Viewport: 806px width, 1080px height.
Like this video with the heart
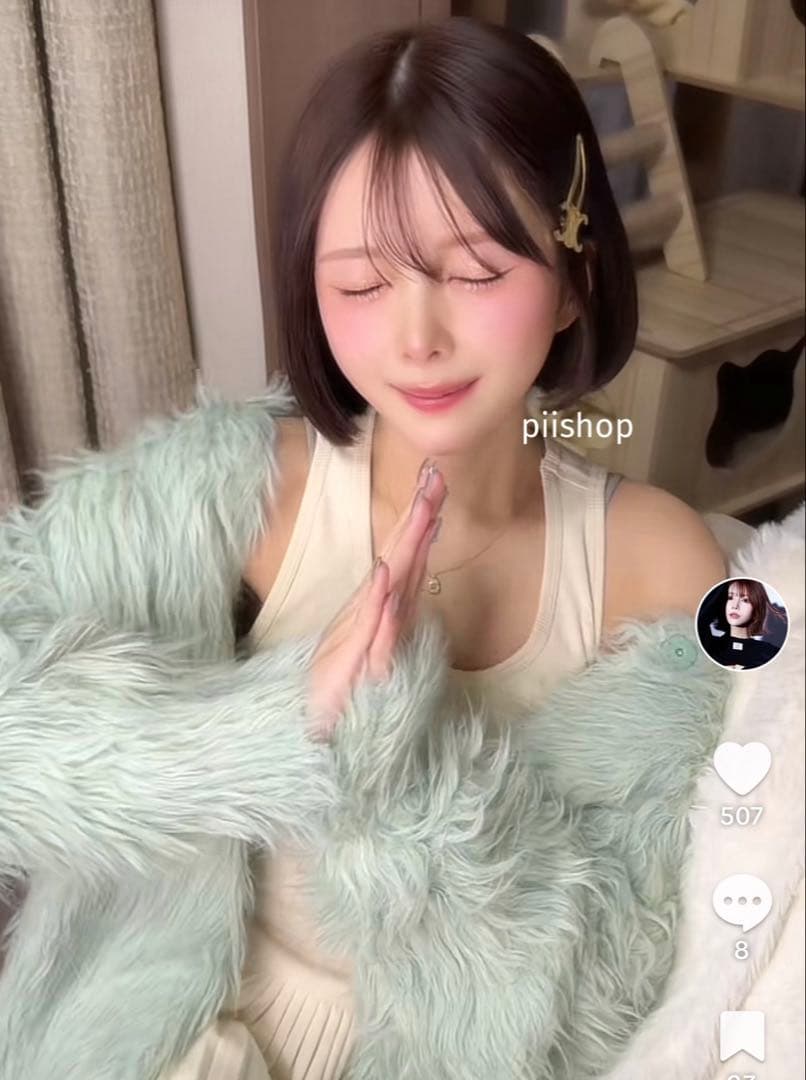tap(742, 769)
